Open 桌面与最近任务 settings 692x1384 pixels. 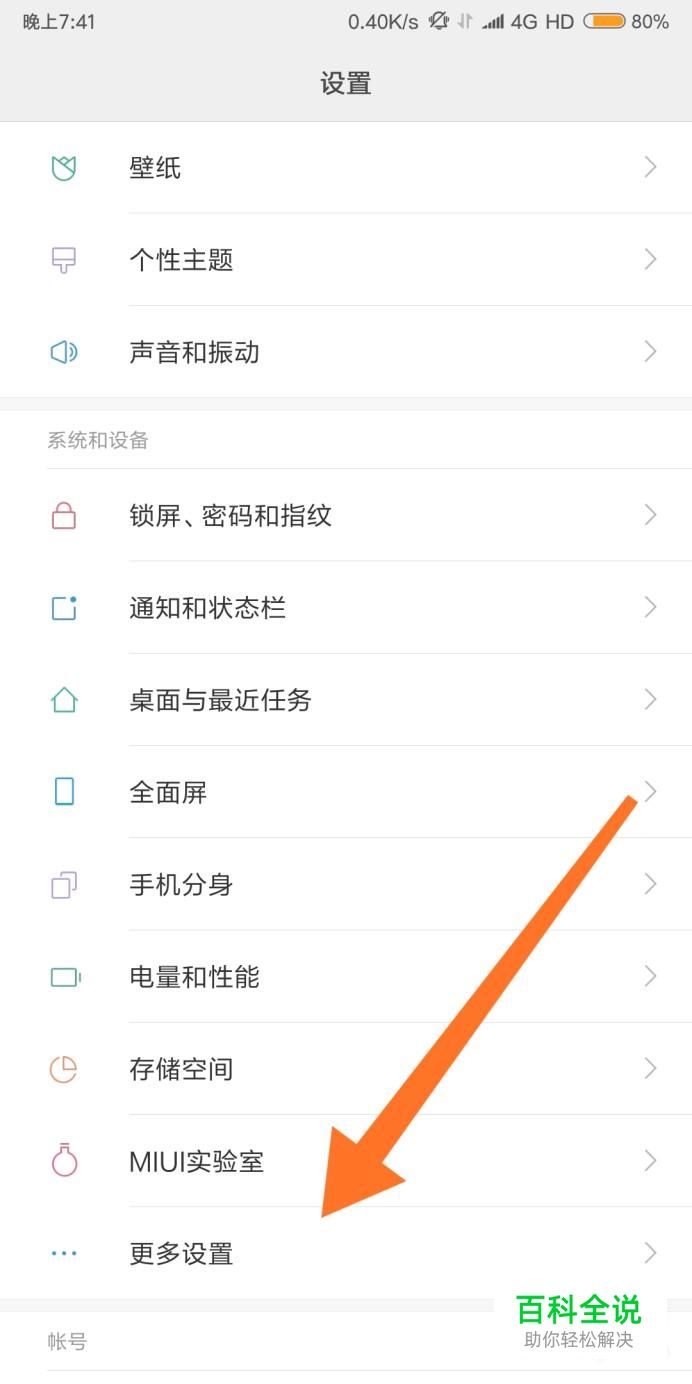pyautogui.click(x=220, y=700)
